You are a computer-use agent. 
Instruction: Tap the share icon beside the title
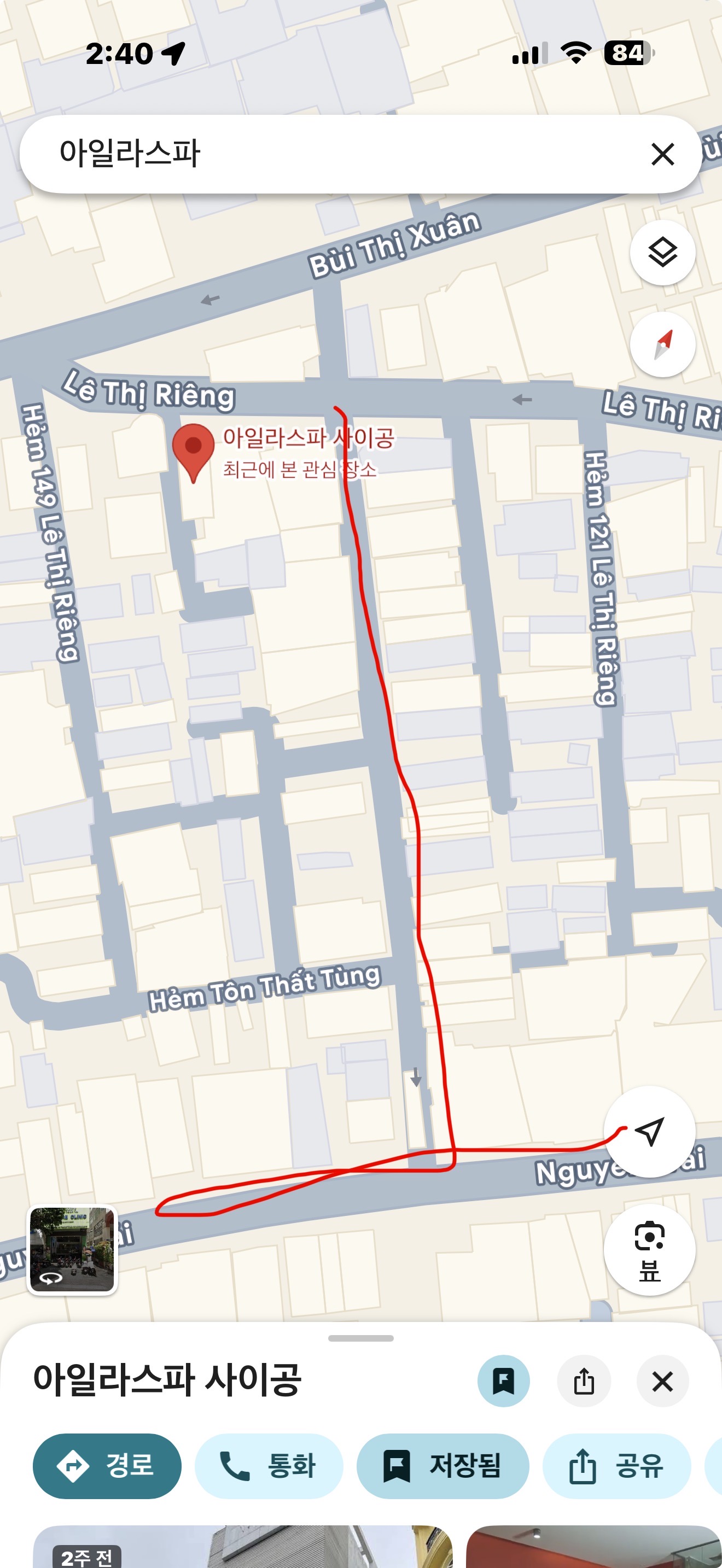click(583, 1380)
